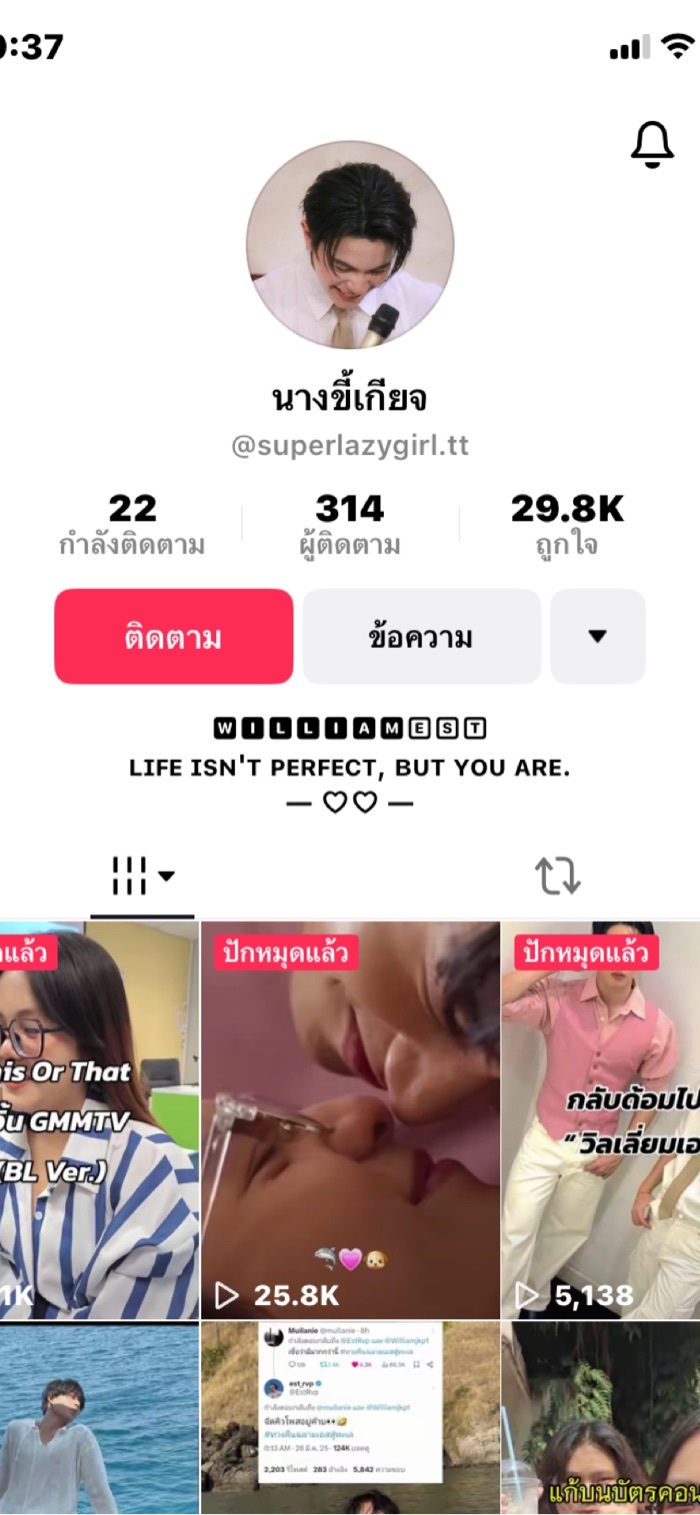Tap the red ติดตาม follow button
This screenshot has width=700, height=1515.
[173, 637]
